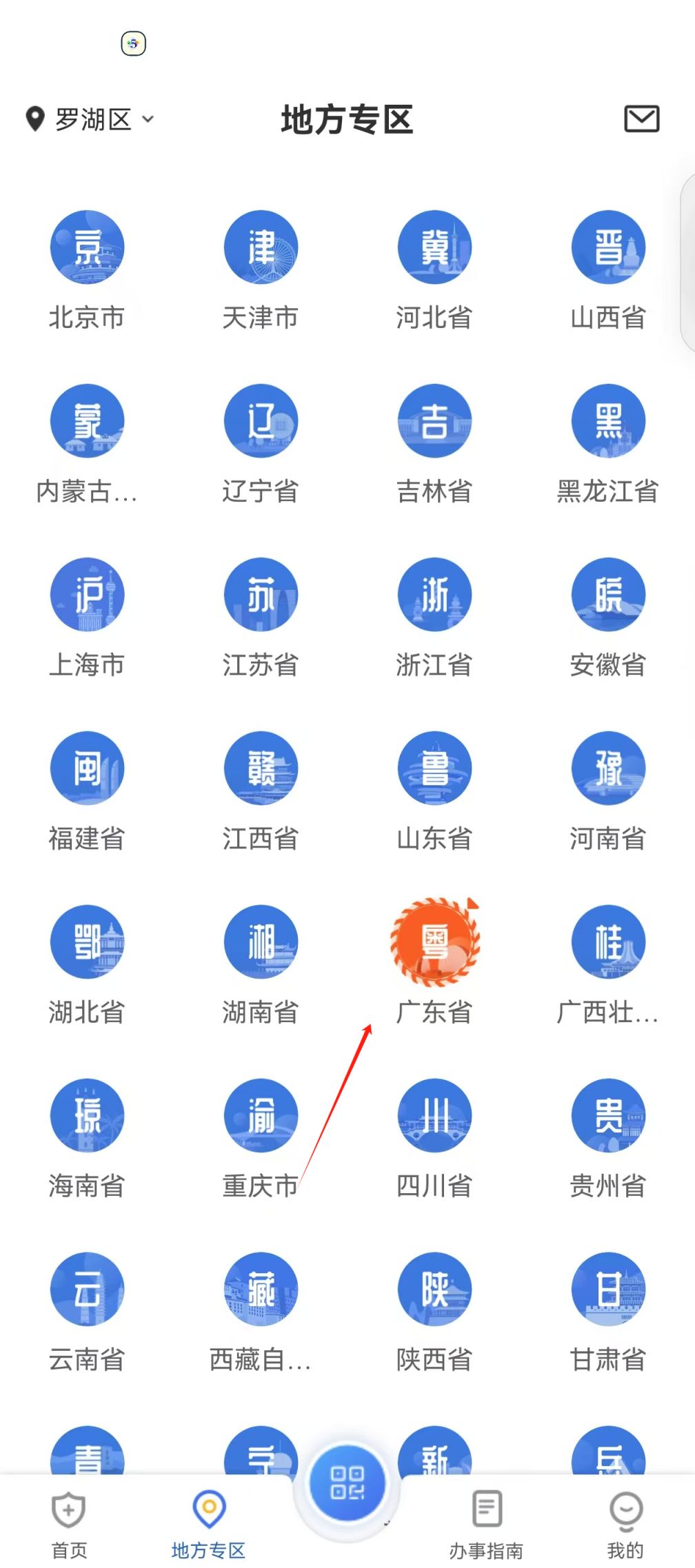Open the 黑龙江省 zone

pos(608,444)
